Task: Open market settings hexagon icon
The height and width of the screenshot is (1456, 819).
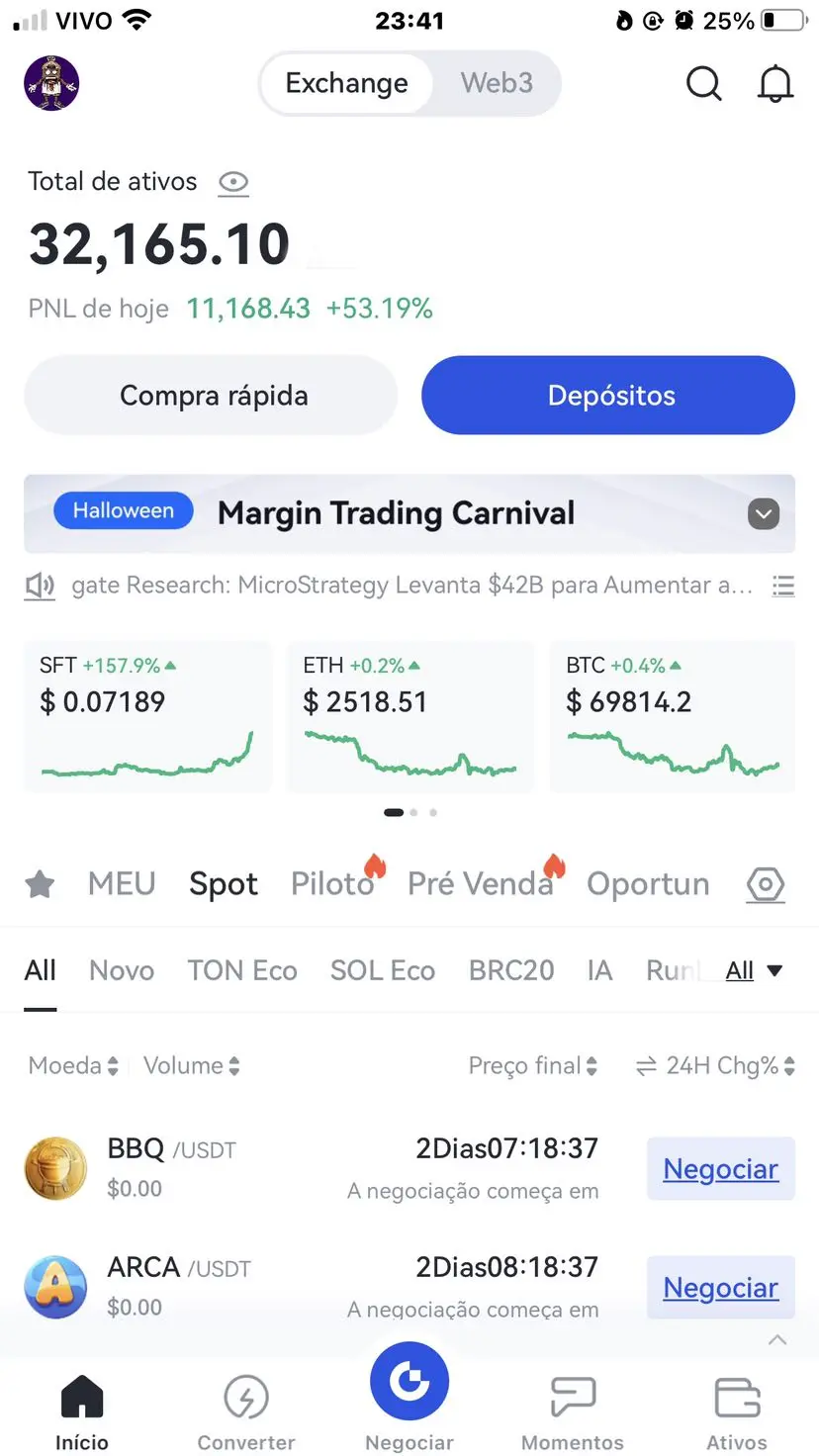Action: [765, 884]
